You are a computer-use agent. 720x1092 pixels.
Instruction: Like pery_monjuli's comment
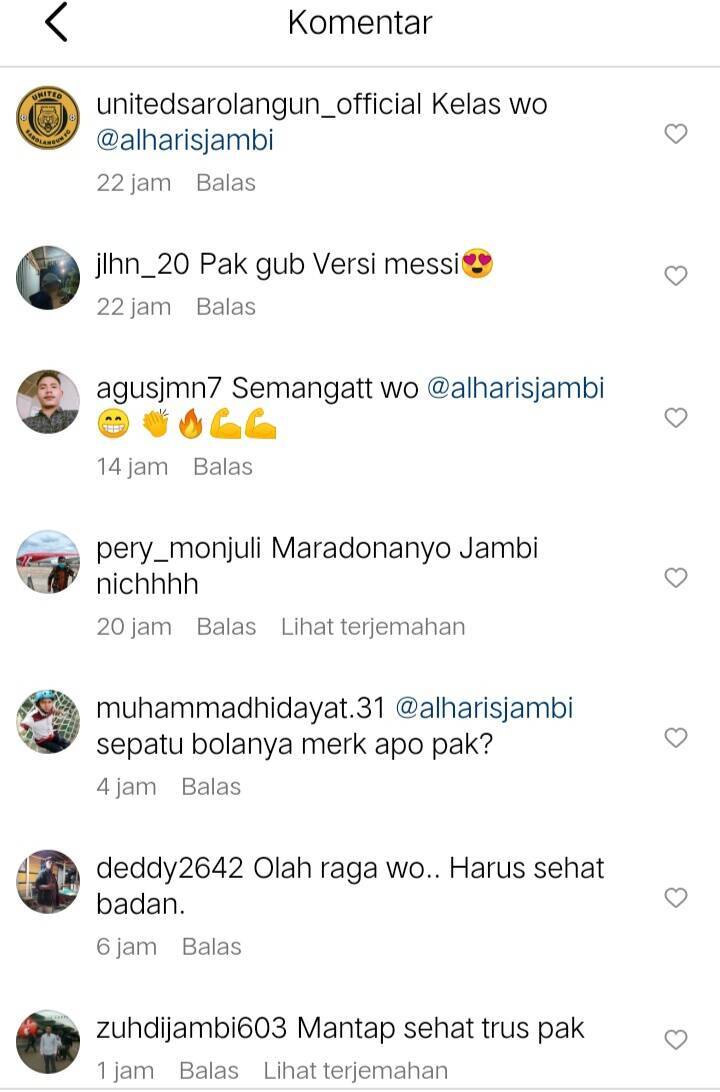[676, 578]
